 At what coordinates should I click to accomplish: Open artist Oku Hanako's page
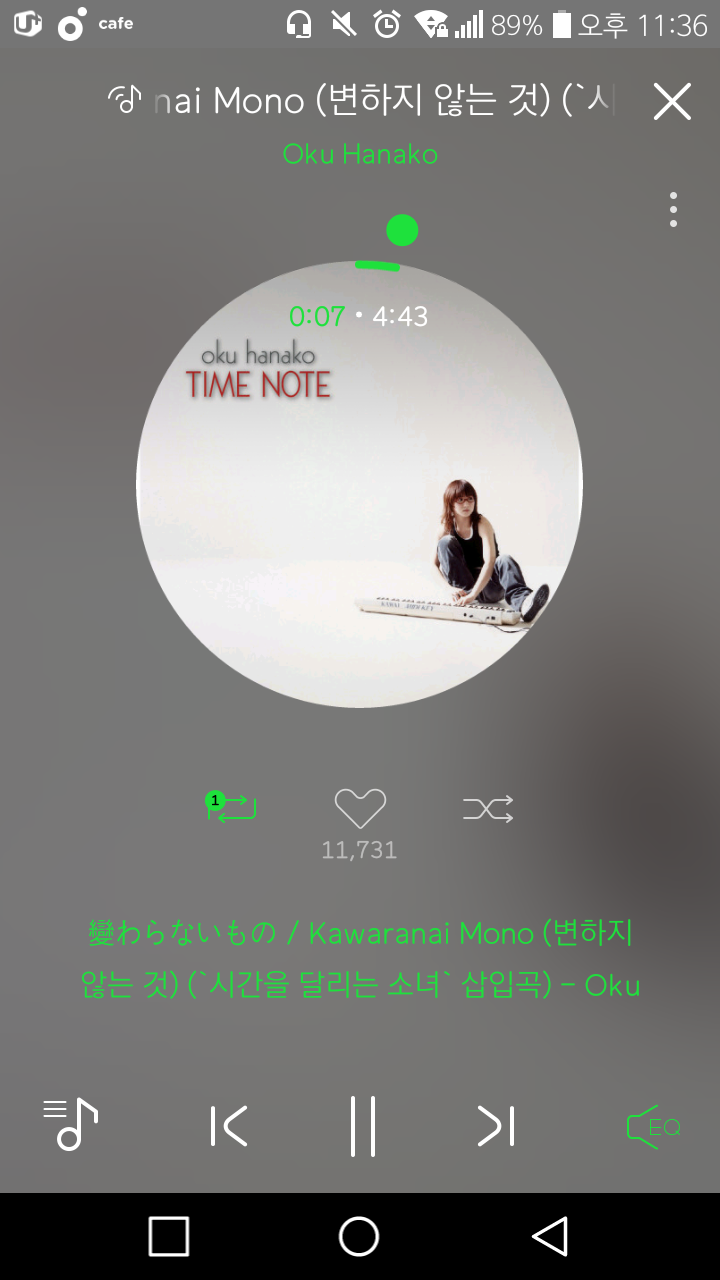pyautogui.click(x=360, y=154)
